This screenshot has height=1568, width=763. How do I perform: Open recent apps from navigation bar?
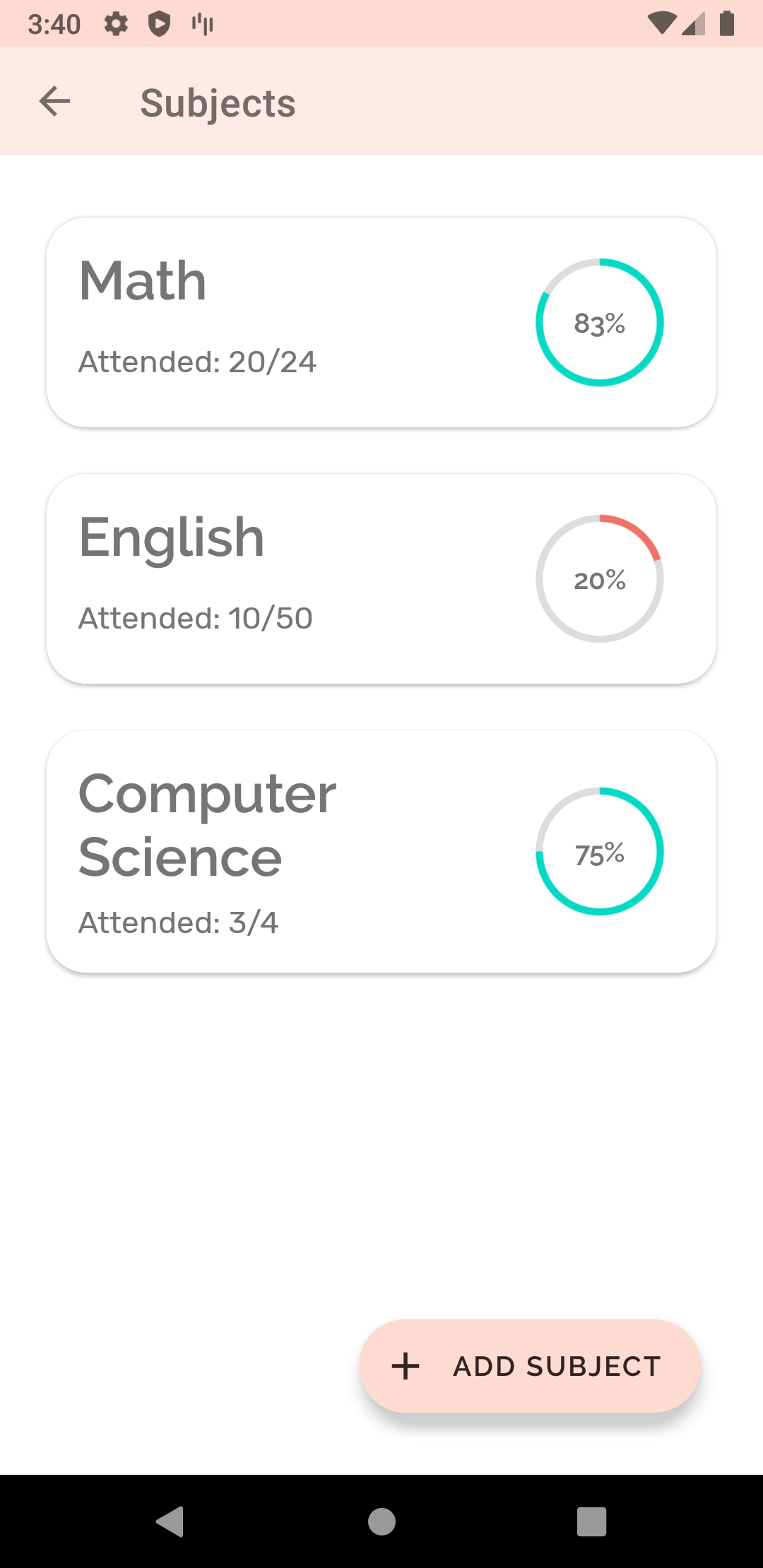click(x=591, y=1521)
